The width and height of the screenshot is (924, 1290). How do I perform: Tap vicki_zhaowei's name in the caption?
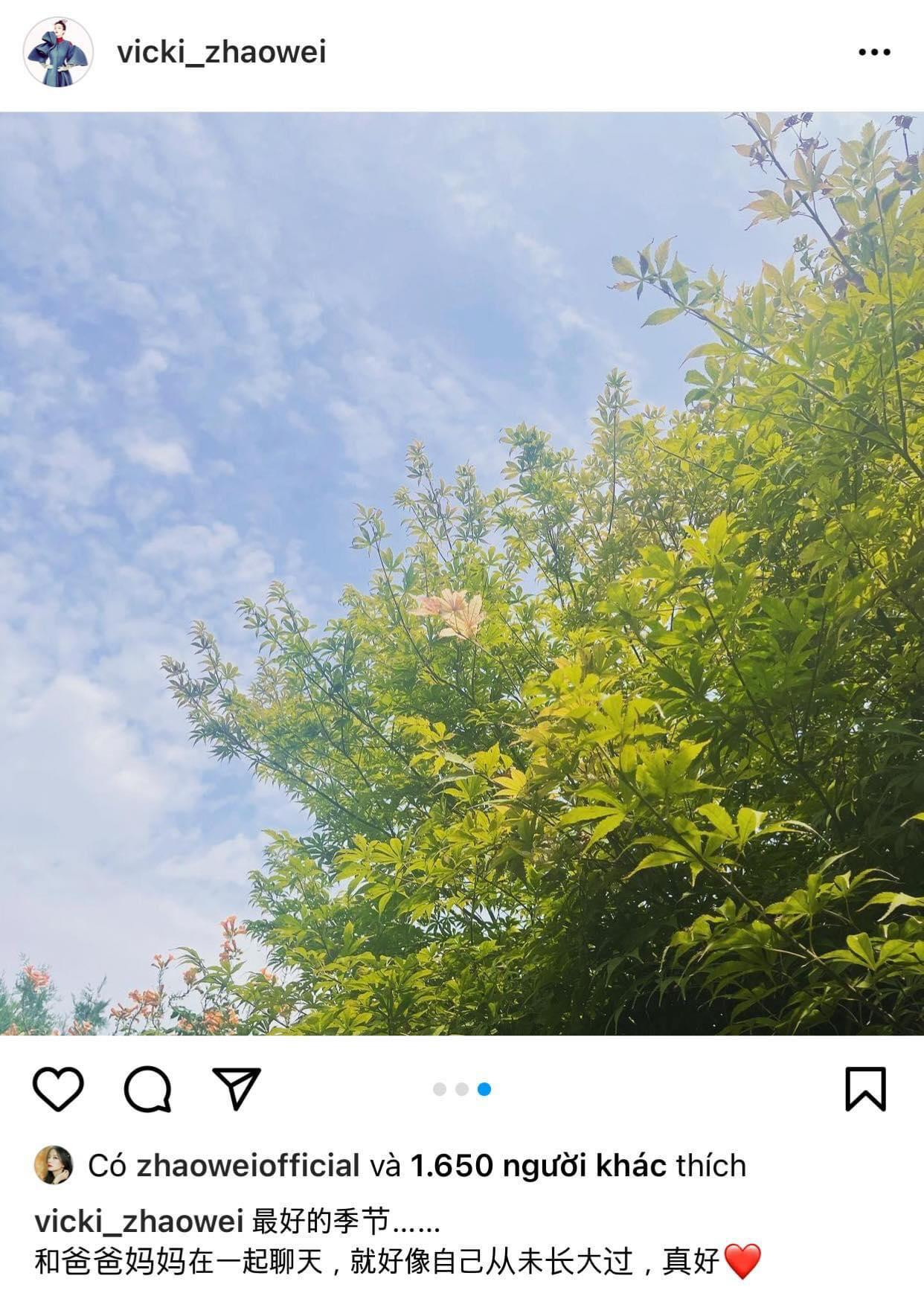(x=139, y=1222)
